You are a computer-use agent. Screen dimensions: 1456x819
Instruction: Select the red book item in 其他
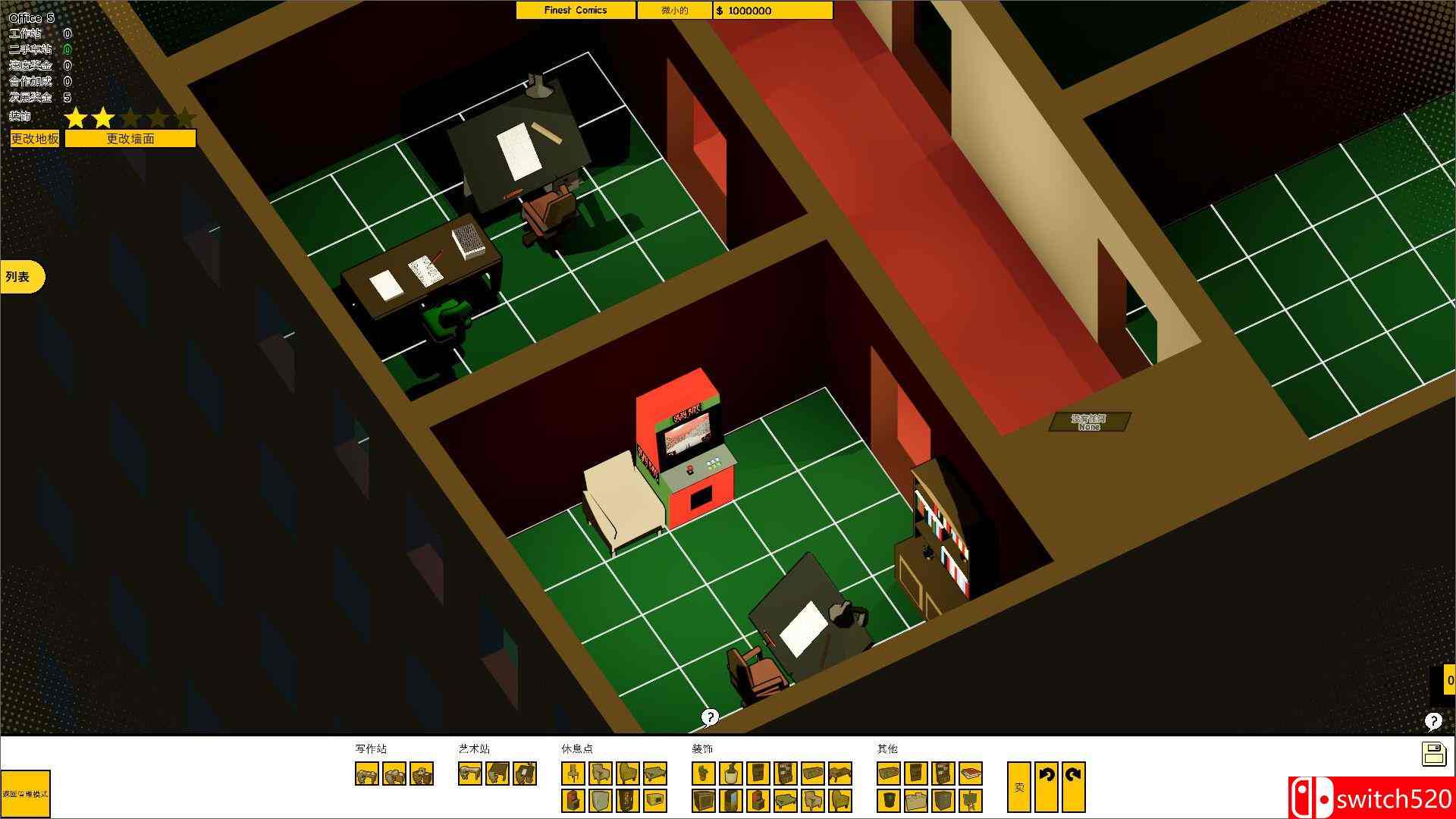971,773
